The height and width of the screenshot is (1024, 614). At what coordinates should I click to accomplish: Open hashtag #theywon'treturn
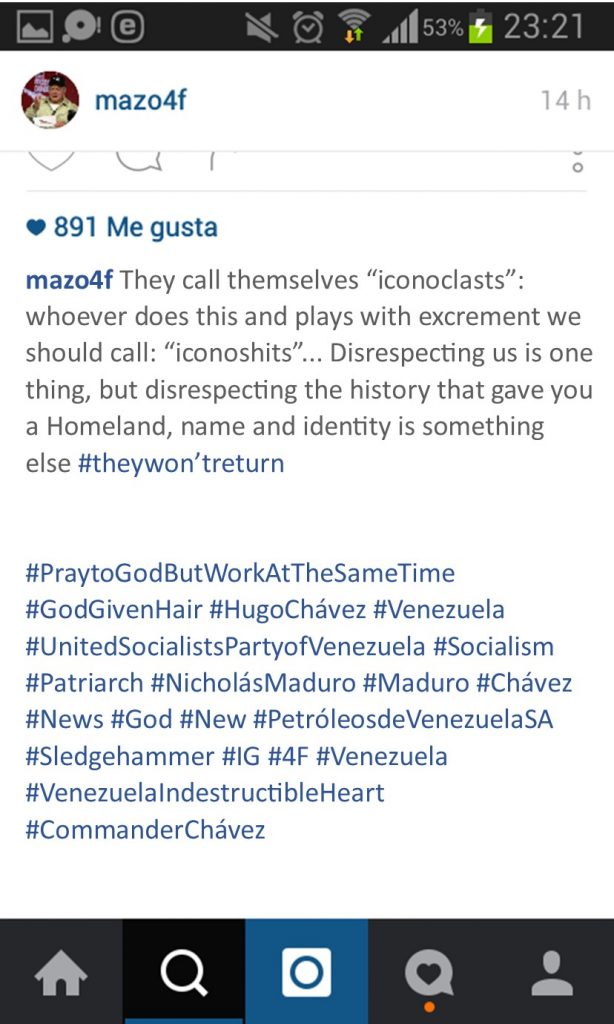tap(181, 463)
